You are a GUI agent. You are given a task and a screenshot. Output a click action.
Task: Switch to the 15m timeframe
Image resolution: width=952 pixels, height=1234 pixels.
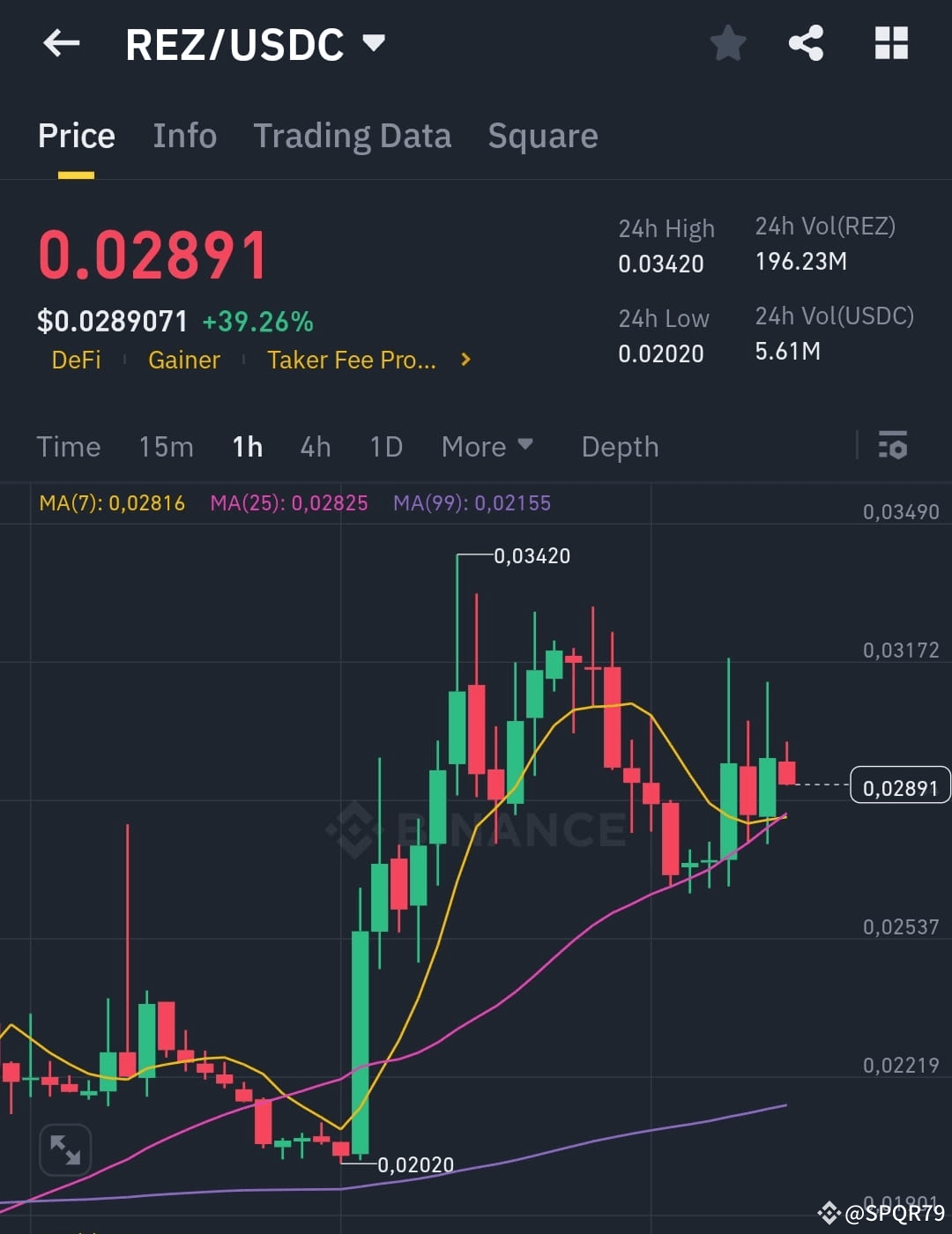166,447
